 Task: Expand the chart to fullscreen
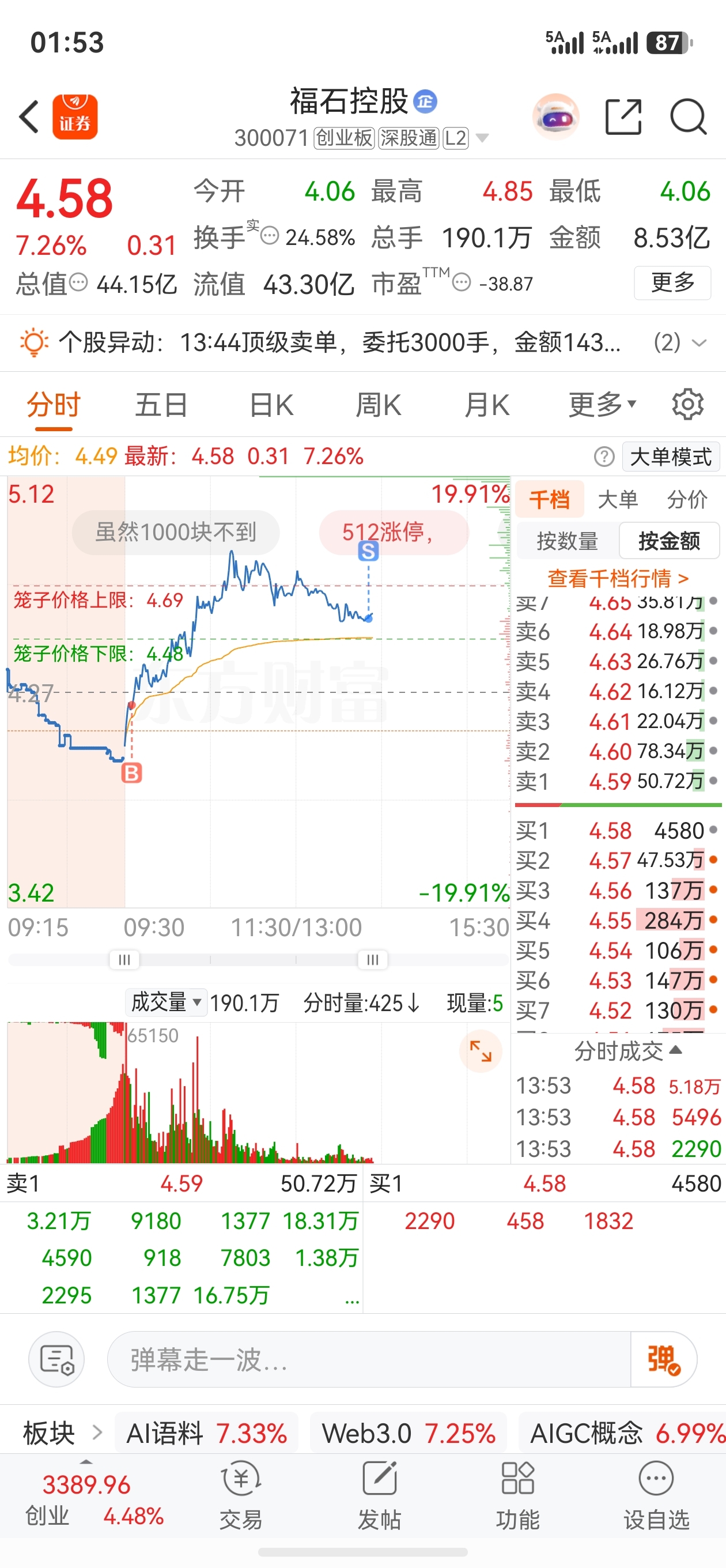pos(481,1050)
